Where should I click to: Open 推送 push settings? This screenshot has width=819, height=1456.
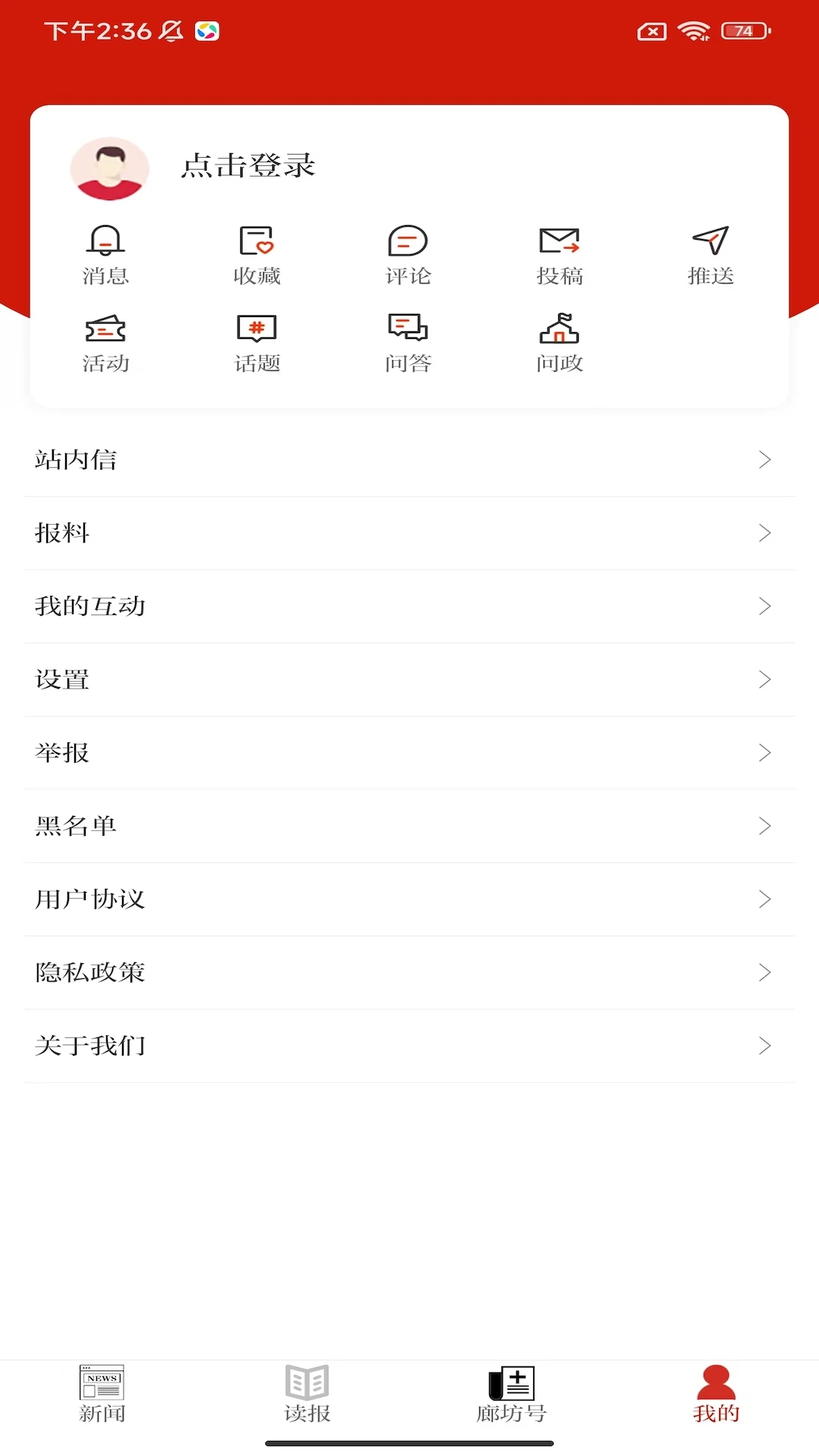tap(711, 256)
